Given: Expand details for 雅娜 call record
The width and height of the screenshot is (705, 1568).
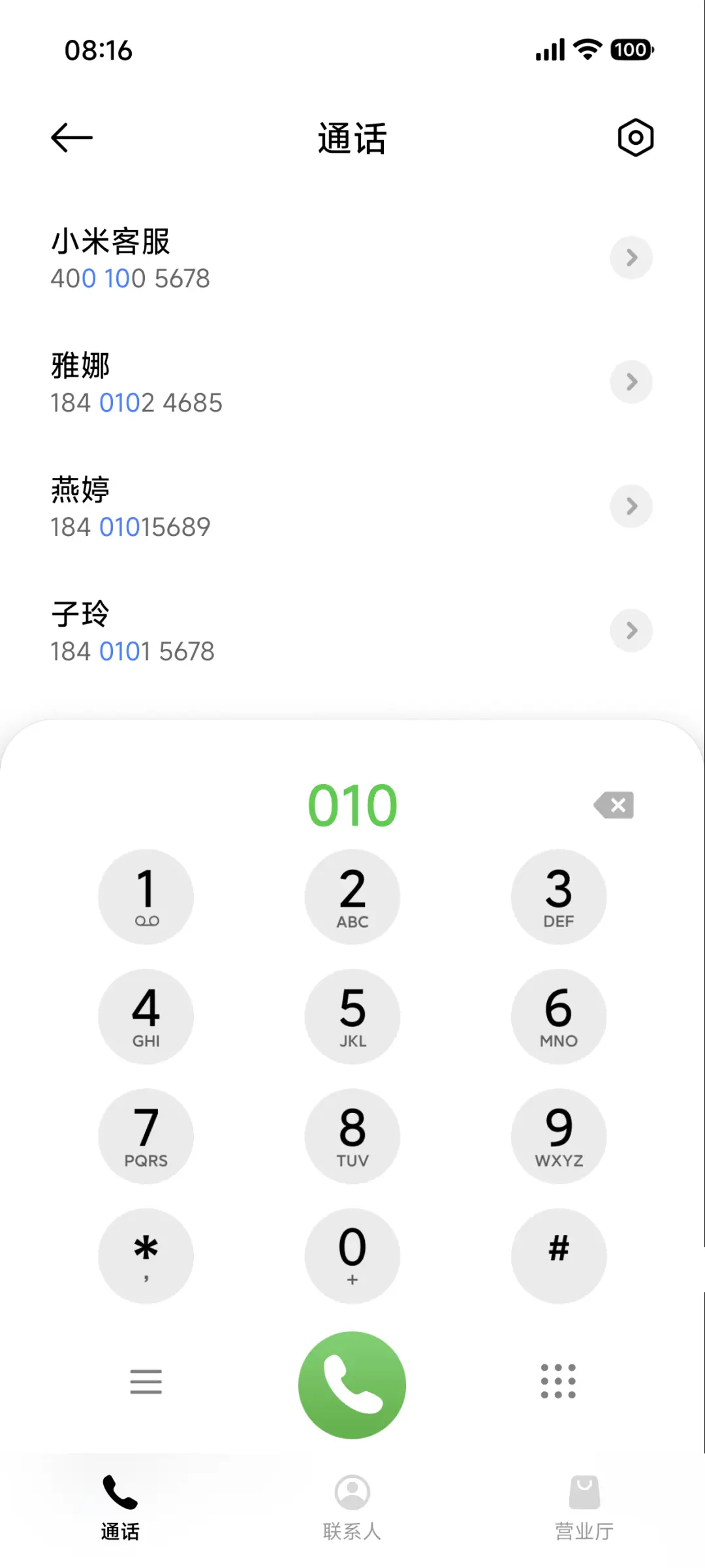Looking at the screenshot, I should click(631, 383).
